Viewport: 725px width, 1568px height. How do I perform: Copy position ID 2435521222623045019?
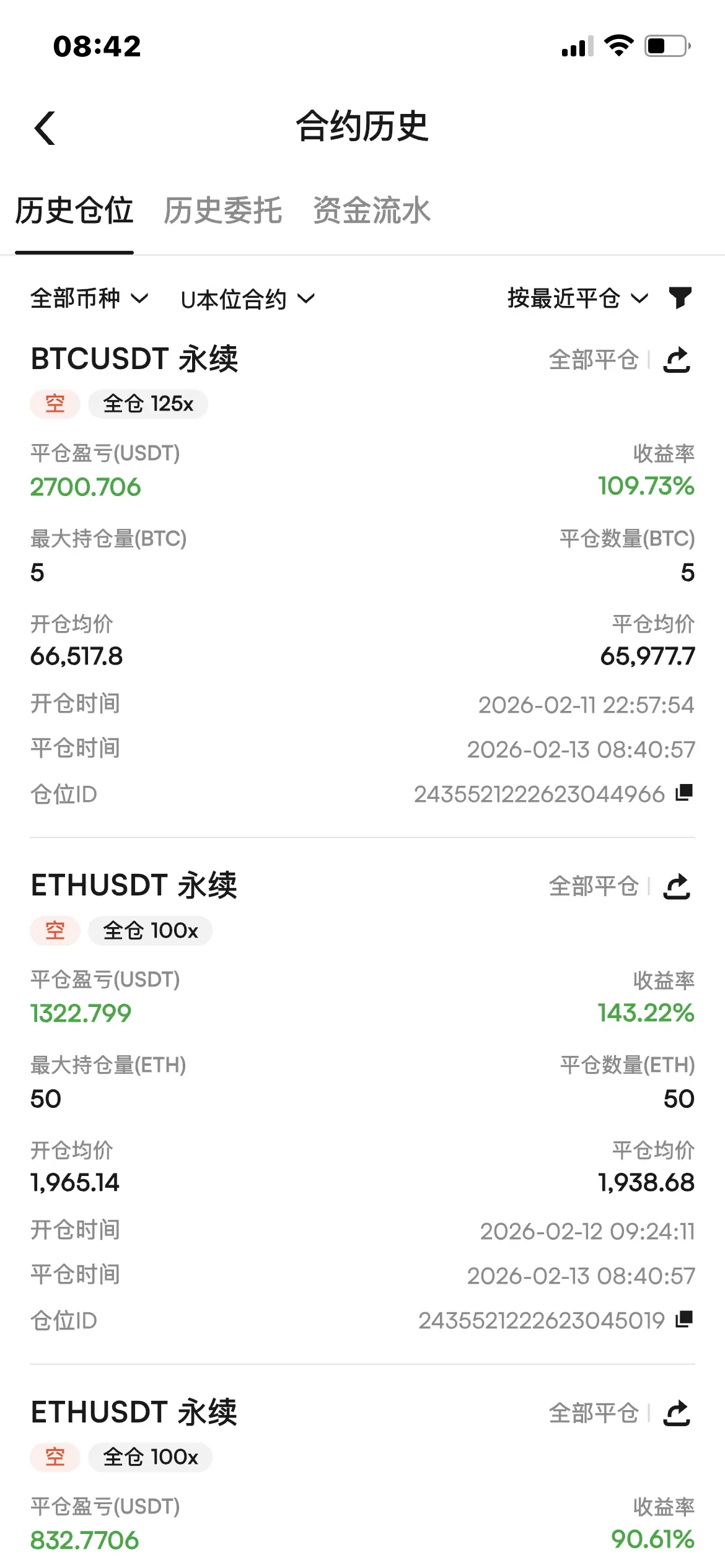pos(684,1319)
